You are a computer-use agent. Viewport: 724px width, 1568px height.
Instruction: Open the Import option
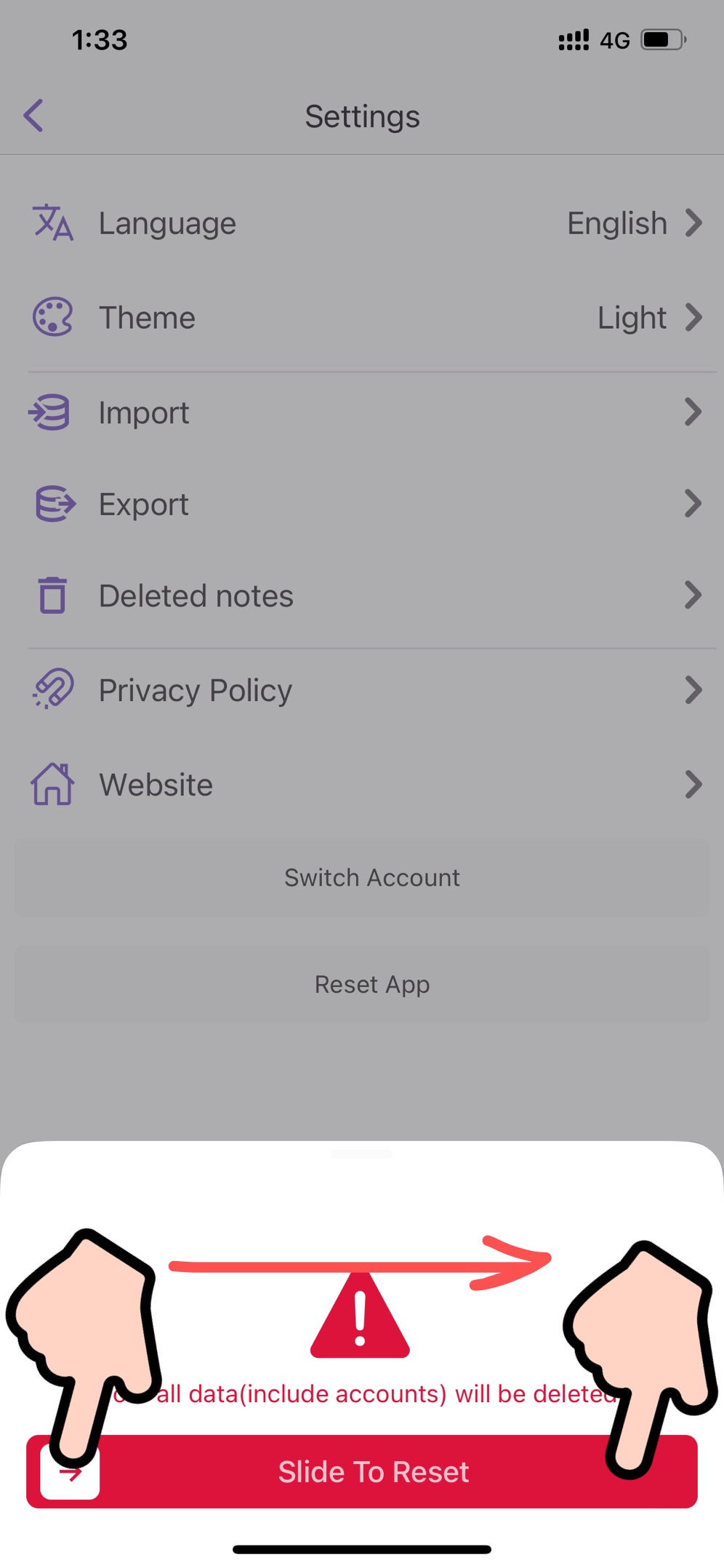[x=362, y=413]
